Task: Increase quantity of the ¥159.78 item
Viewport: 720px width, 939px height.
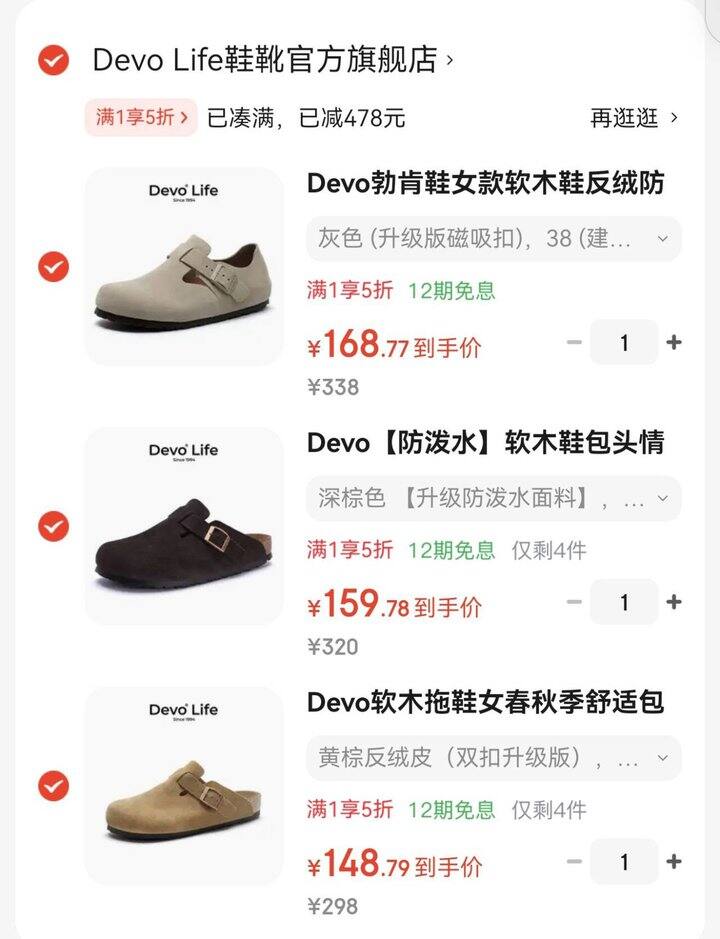Action: (674, 602)
